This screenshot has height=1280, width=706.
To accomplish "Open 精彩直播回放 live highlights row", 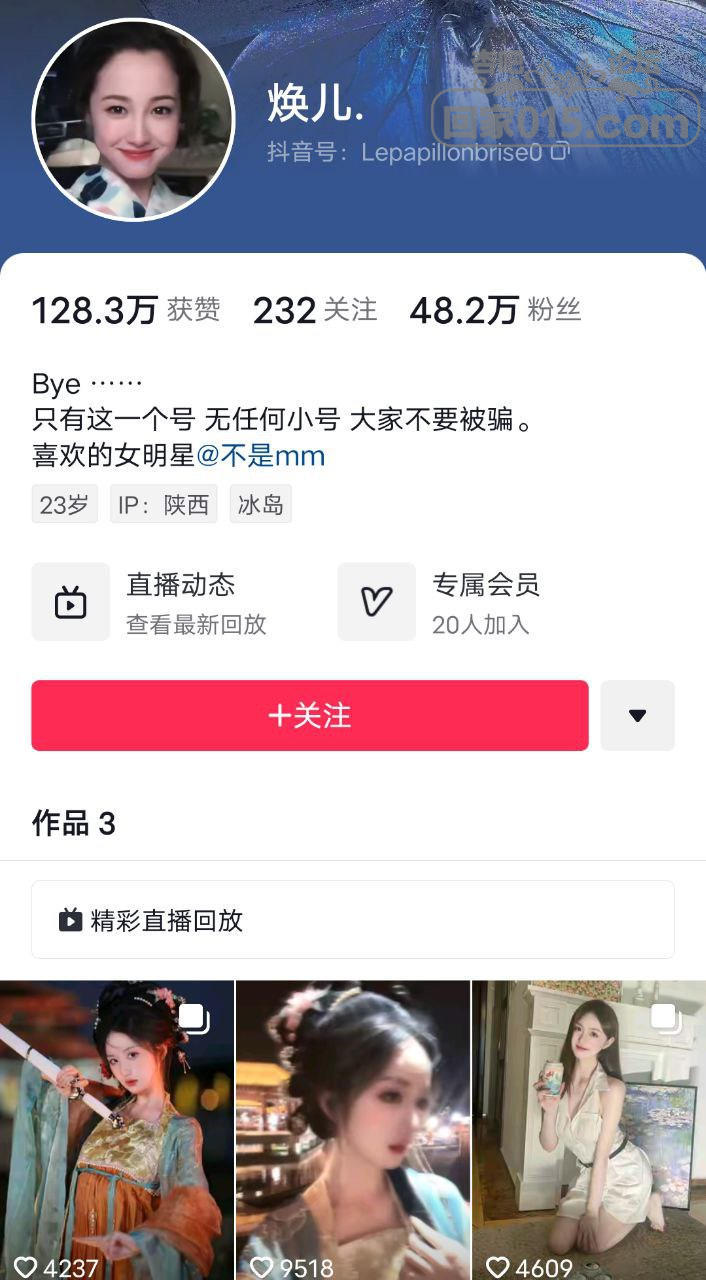I will (352, 920).
